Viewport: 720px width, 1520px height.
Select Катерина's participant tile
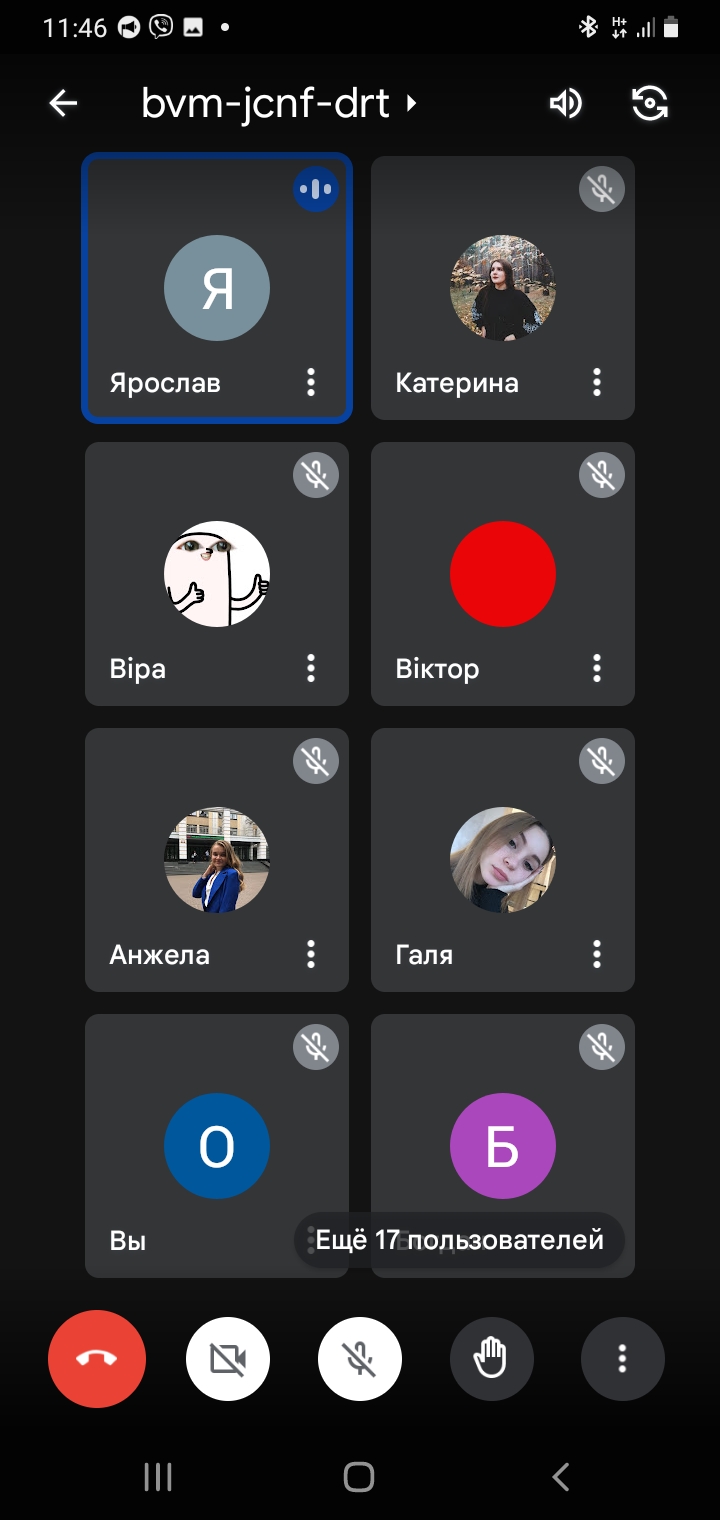click(502, 288)
